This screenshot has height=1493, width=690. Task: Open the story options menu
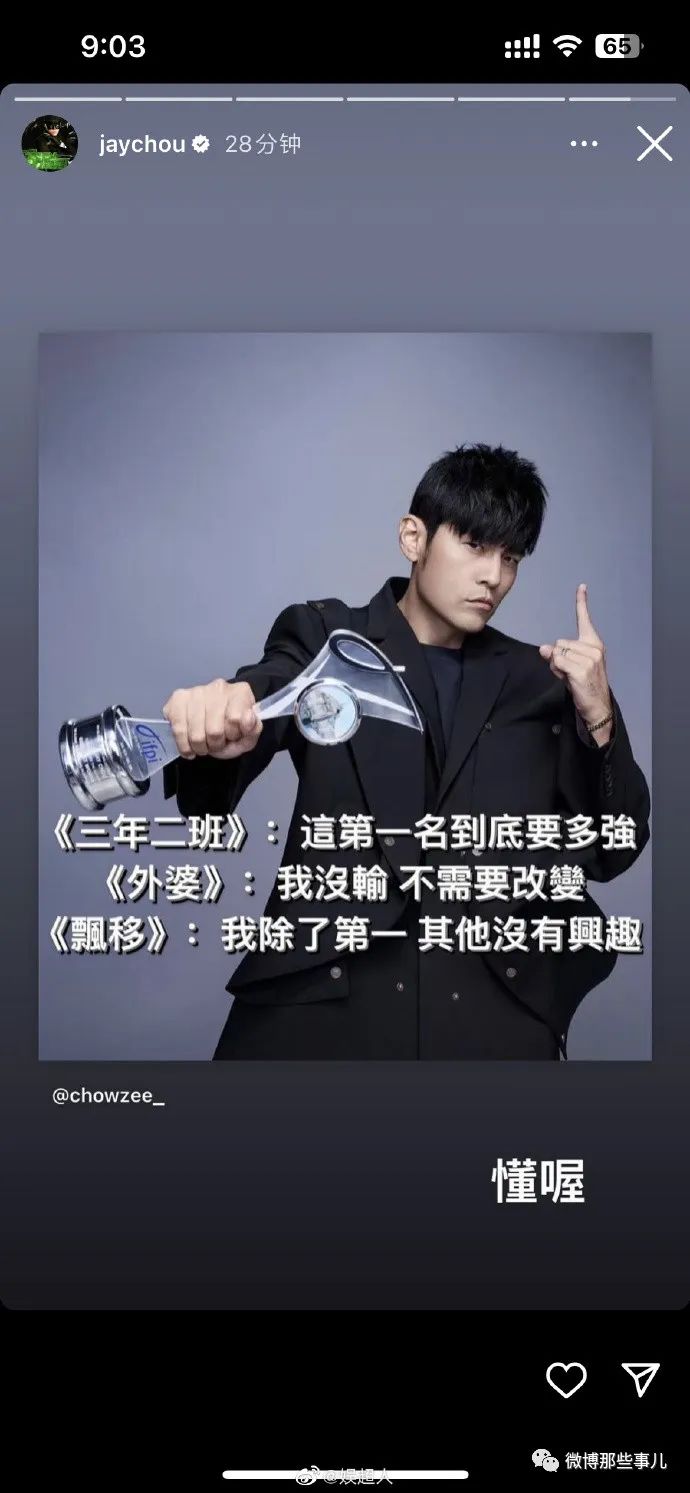(x=584, y=145)
